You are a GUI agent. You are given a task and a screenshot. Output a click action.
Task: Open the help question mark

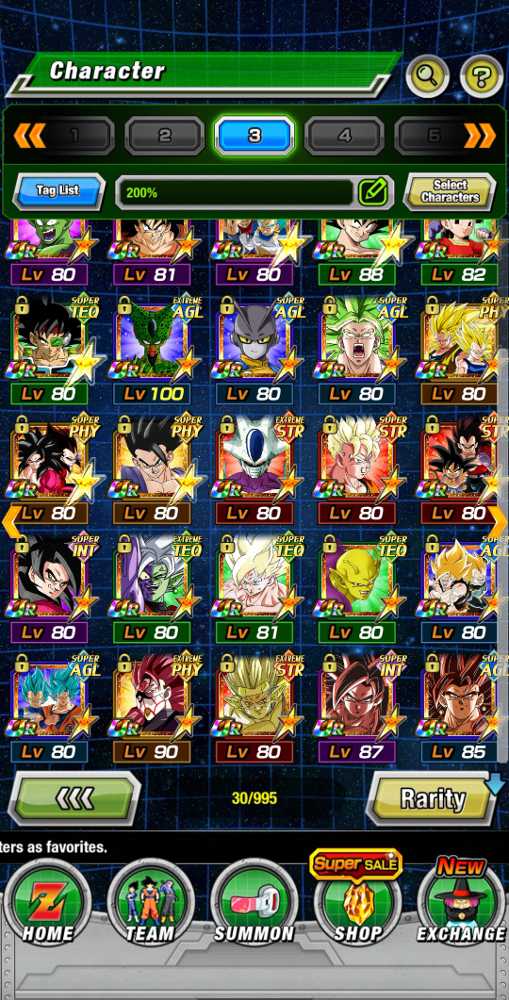click(481, 77)
